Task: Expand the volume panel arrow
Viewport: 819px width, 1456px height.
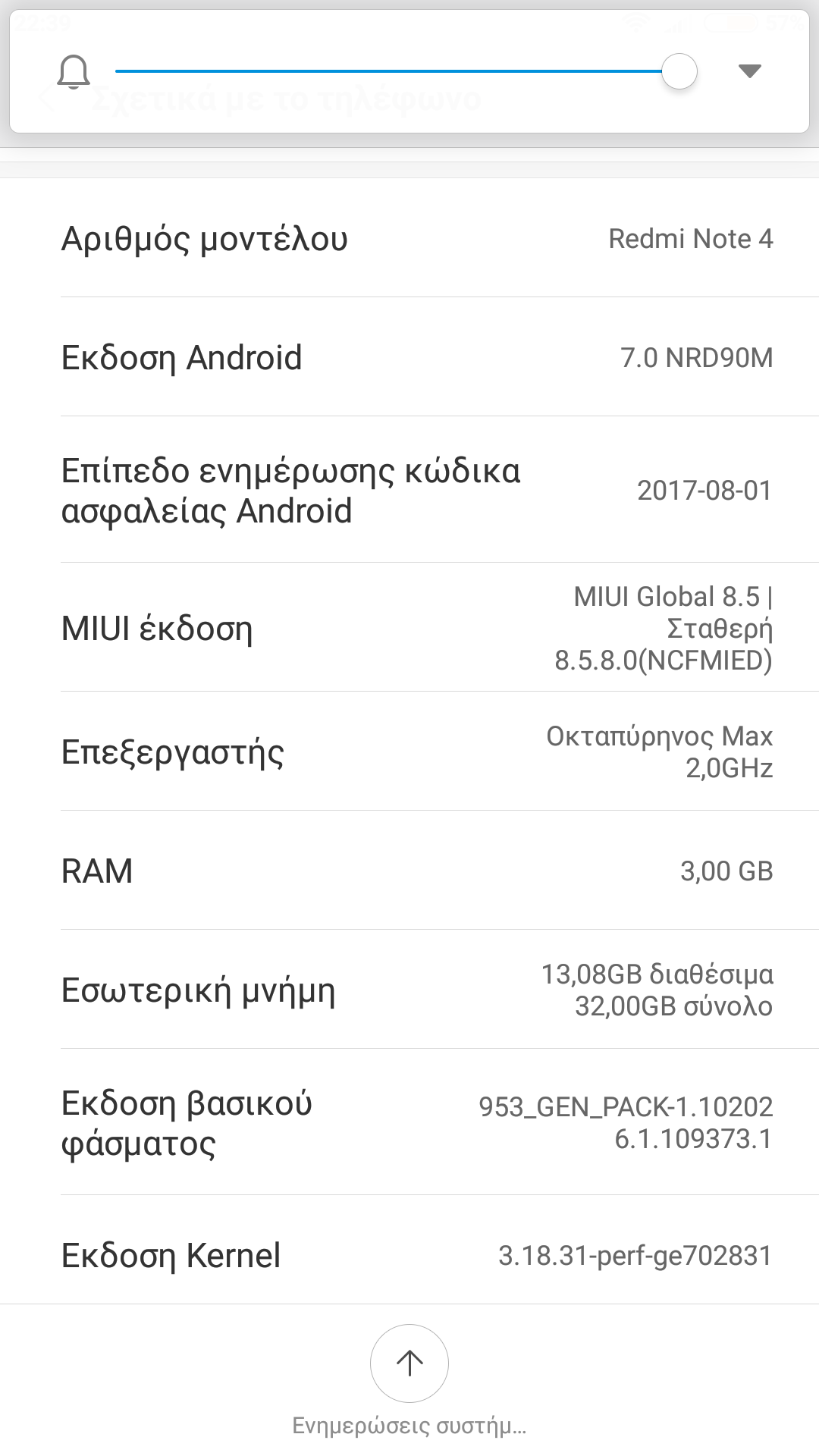Action: (749, 71)
